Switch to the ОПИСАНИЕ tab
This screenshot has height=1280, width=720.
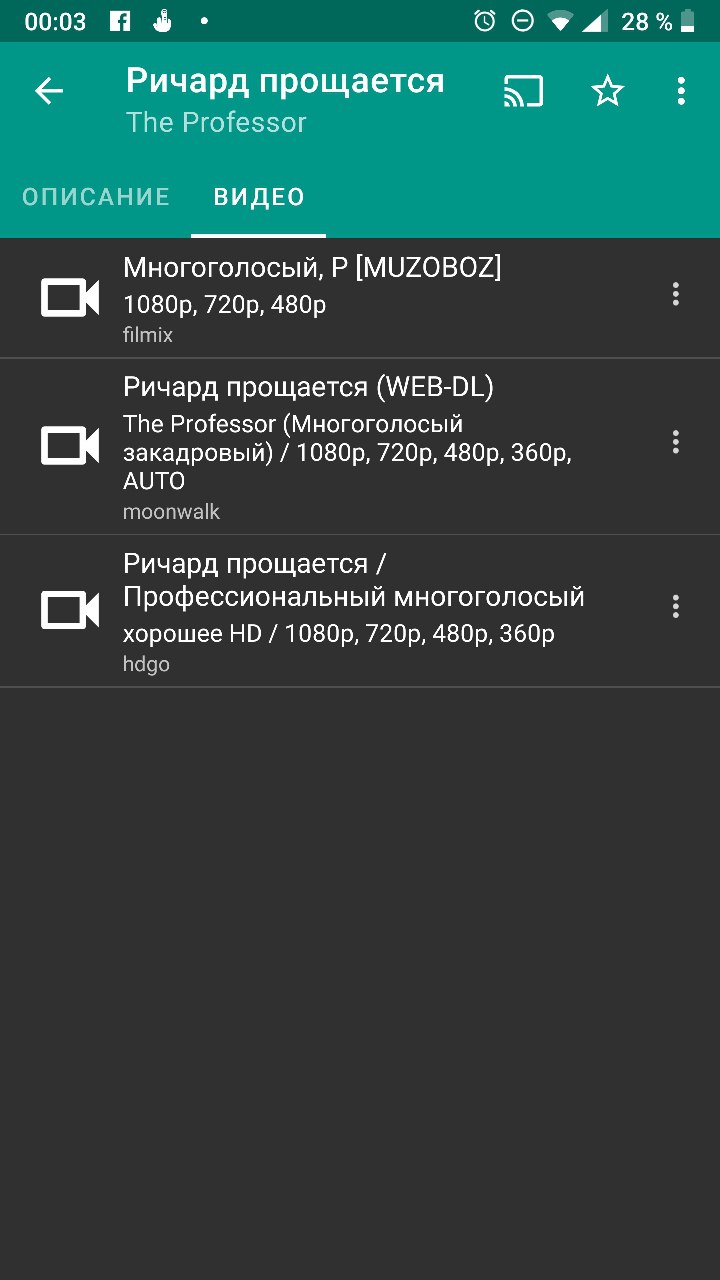coord(96,197)
